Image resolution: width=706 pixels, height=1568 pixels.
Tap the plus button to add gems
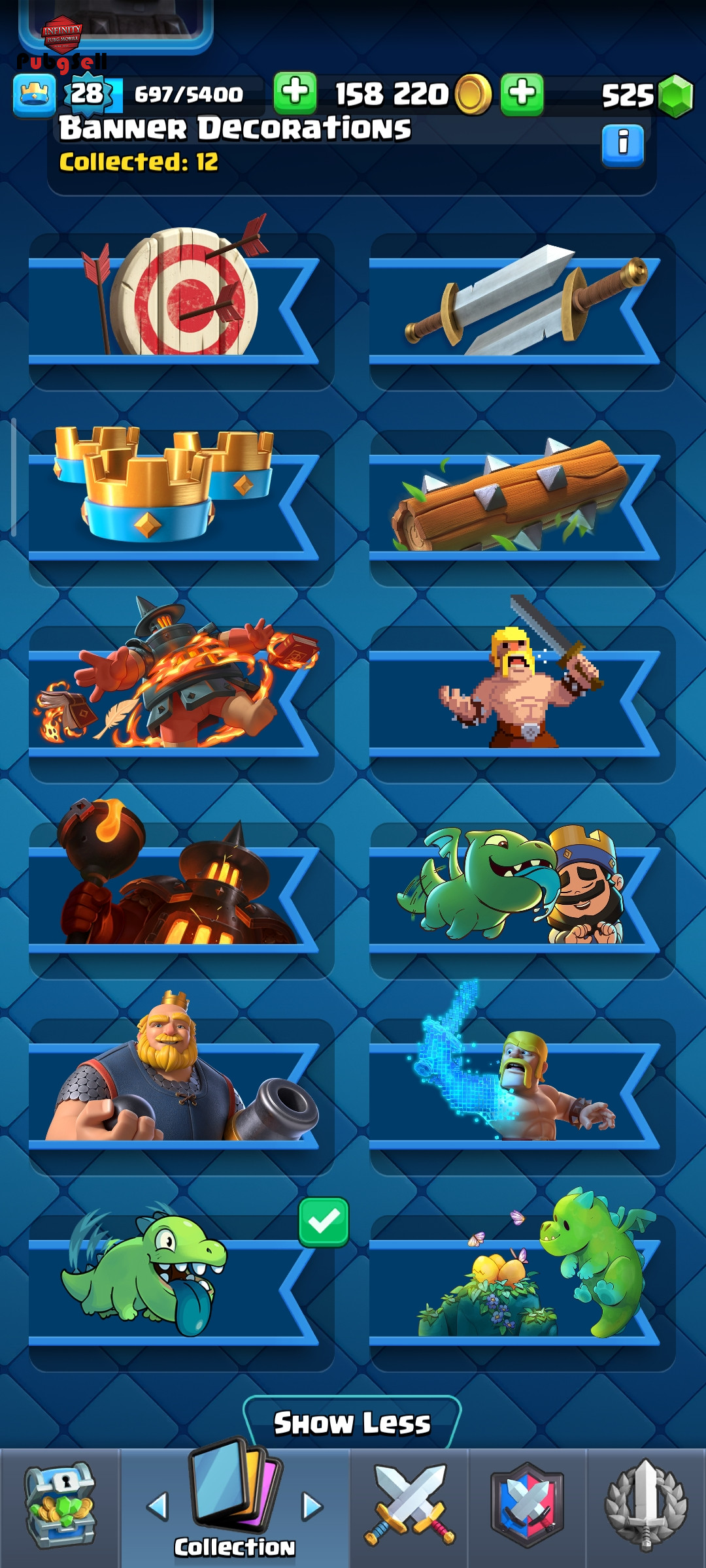coord(522,93)
